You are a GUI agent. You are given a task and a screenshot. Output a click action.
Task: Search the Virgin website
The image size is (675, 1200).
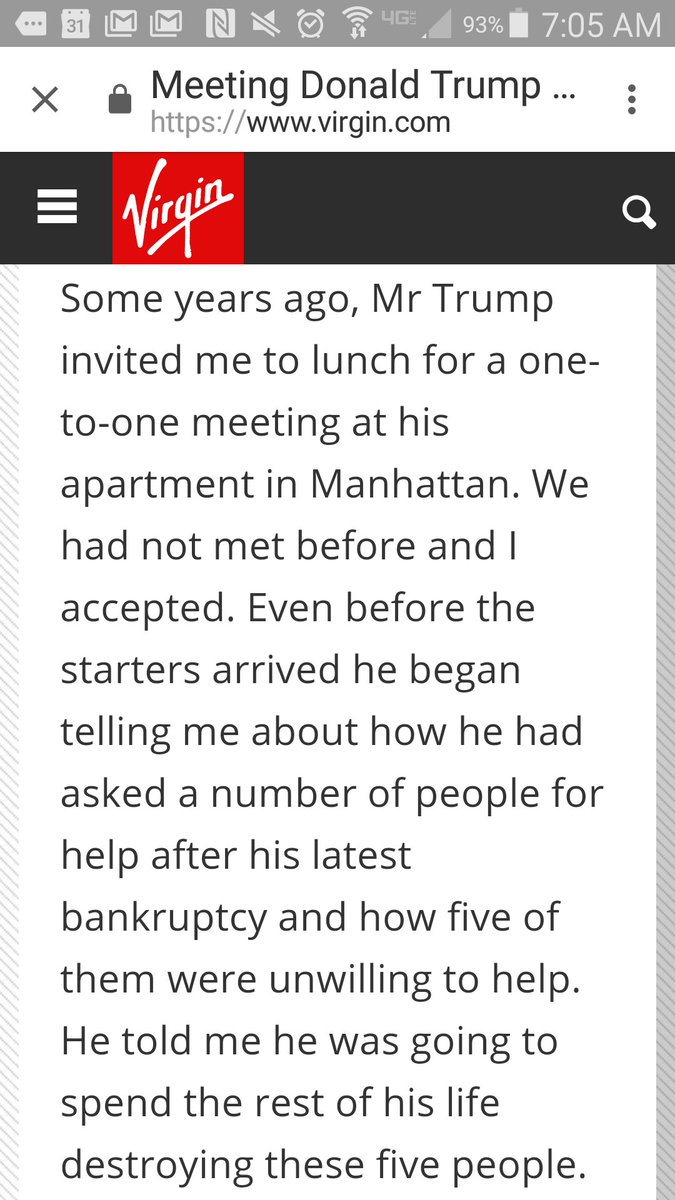tap(637, 211)
